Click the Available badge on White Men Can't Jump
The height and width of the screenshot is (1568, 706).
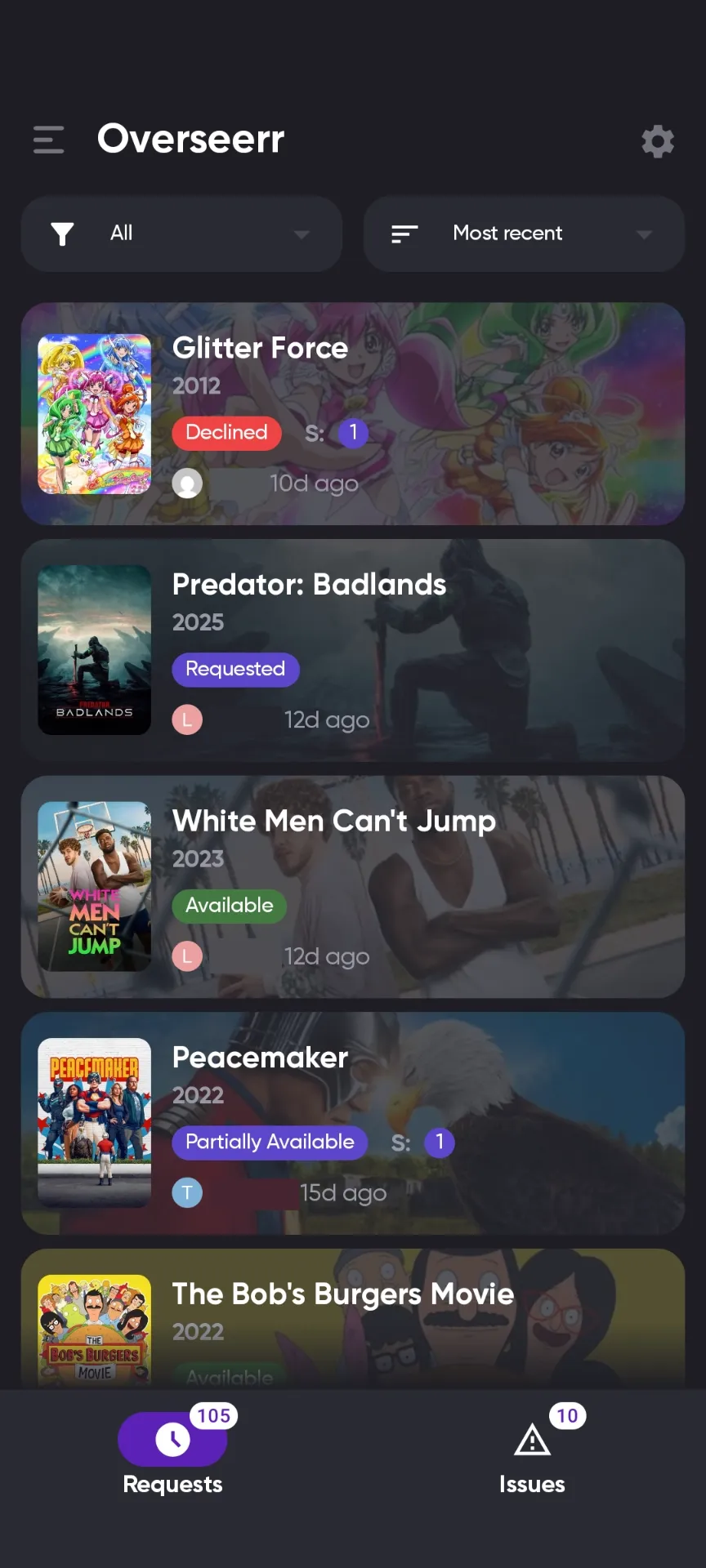[x=229, y=906]
